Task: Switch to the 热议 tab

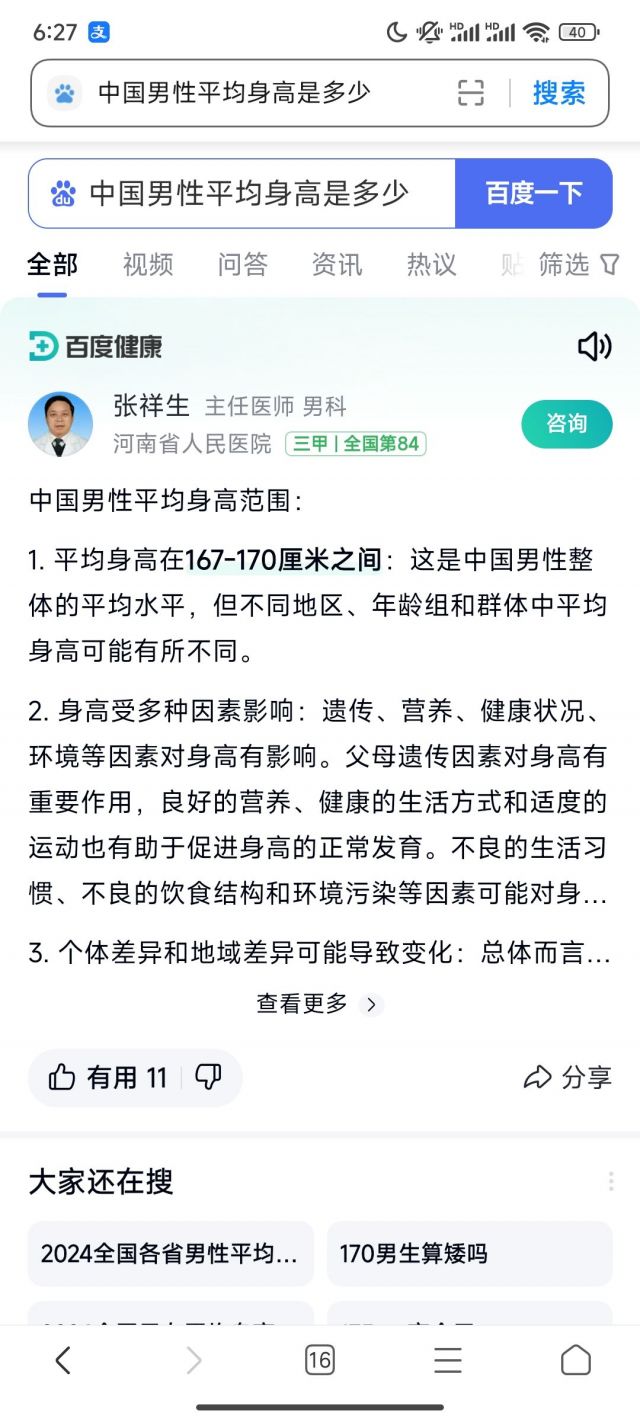Action: coord(431,264)
